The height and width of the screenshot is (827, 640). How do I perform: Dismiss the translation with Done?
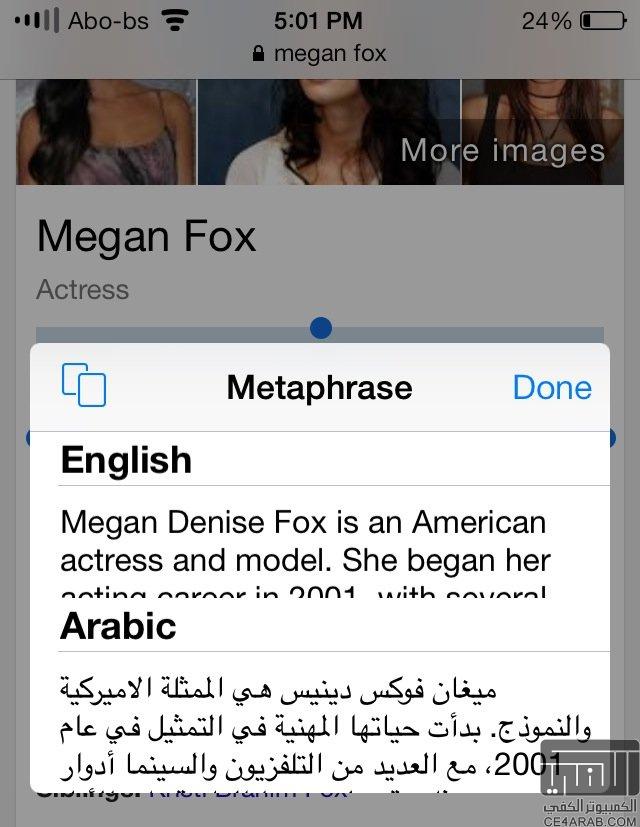[x=552, y=388]
